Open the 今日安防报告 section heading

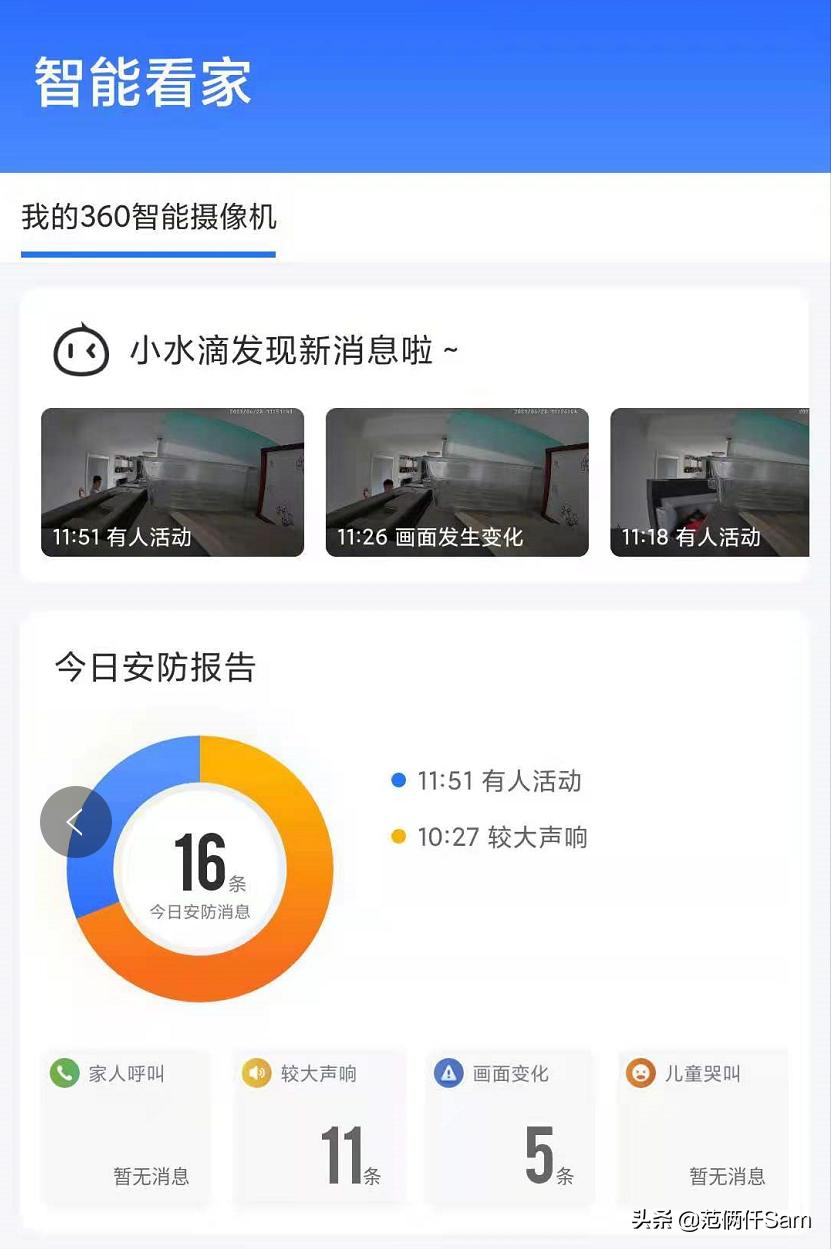click(x=155, y=668)
